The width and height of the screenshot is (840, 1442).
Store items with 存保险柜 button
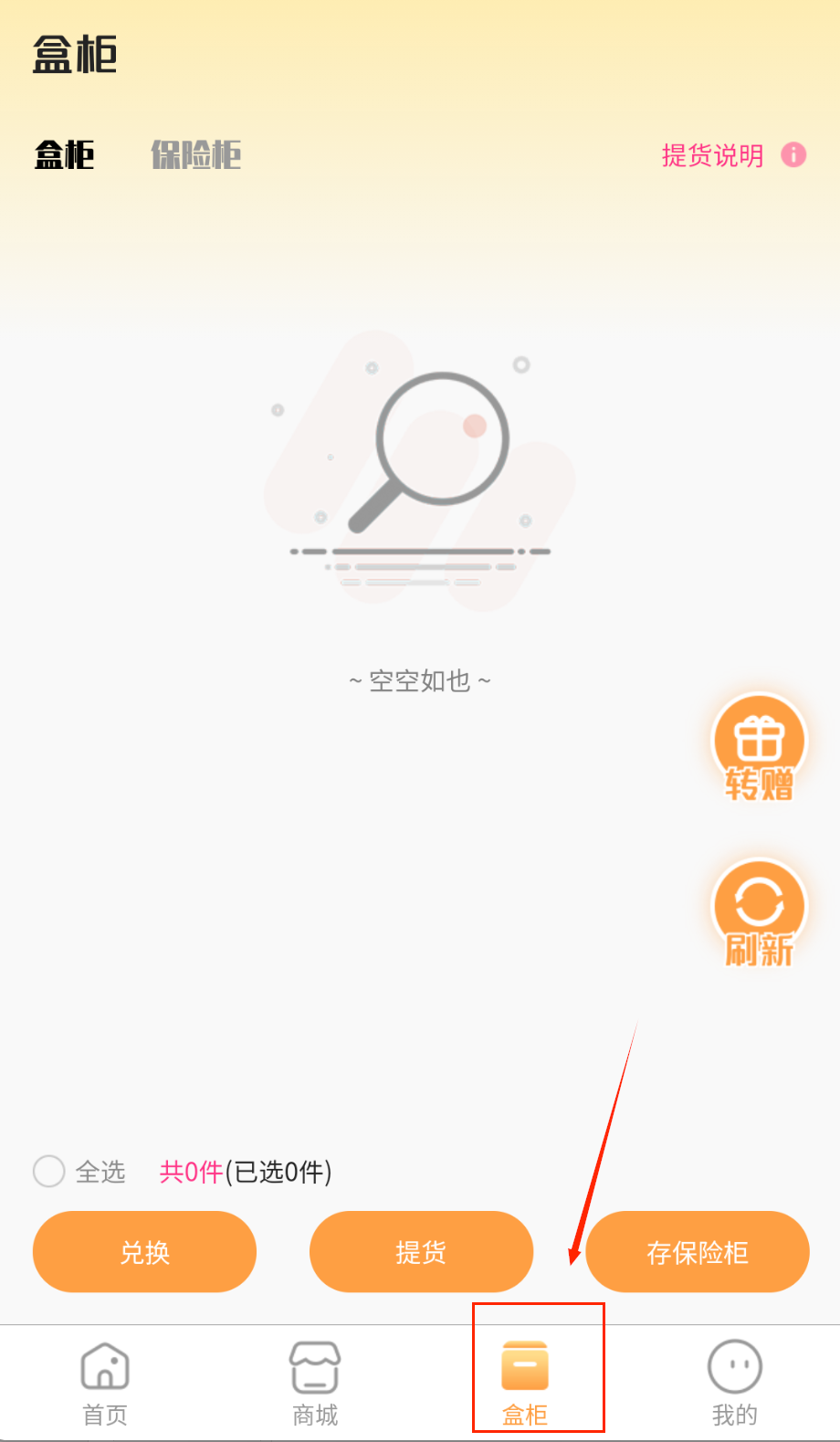click(698, 1252)
